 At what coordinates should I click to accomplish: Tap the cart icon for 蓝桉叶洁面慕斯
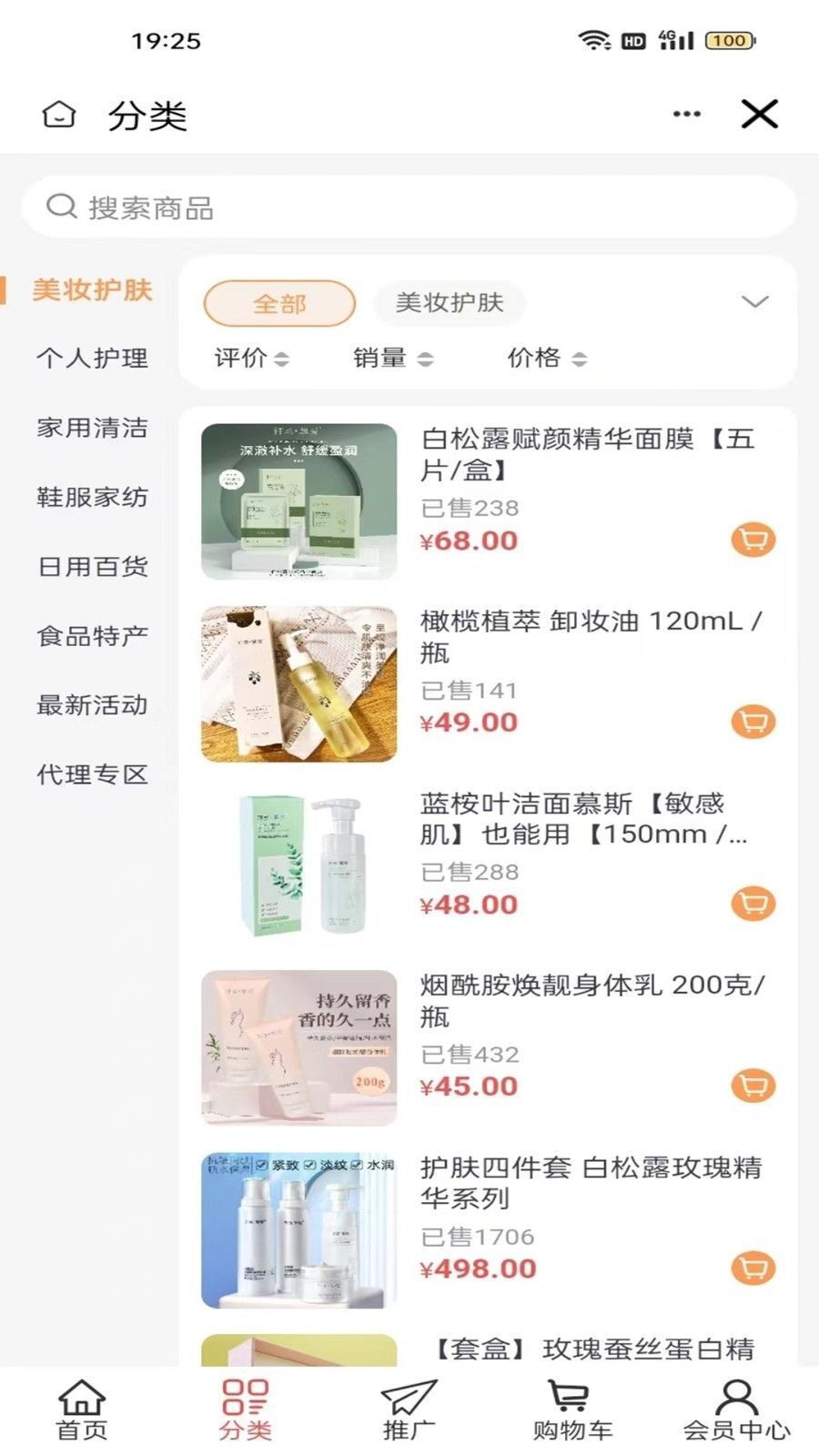752,904
